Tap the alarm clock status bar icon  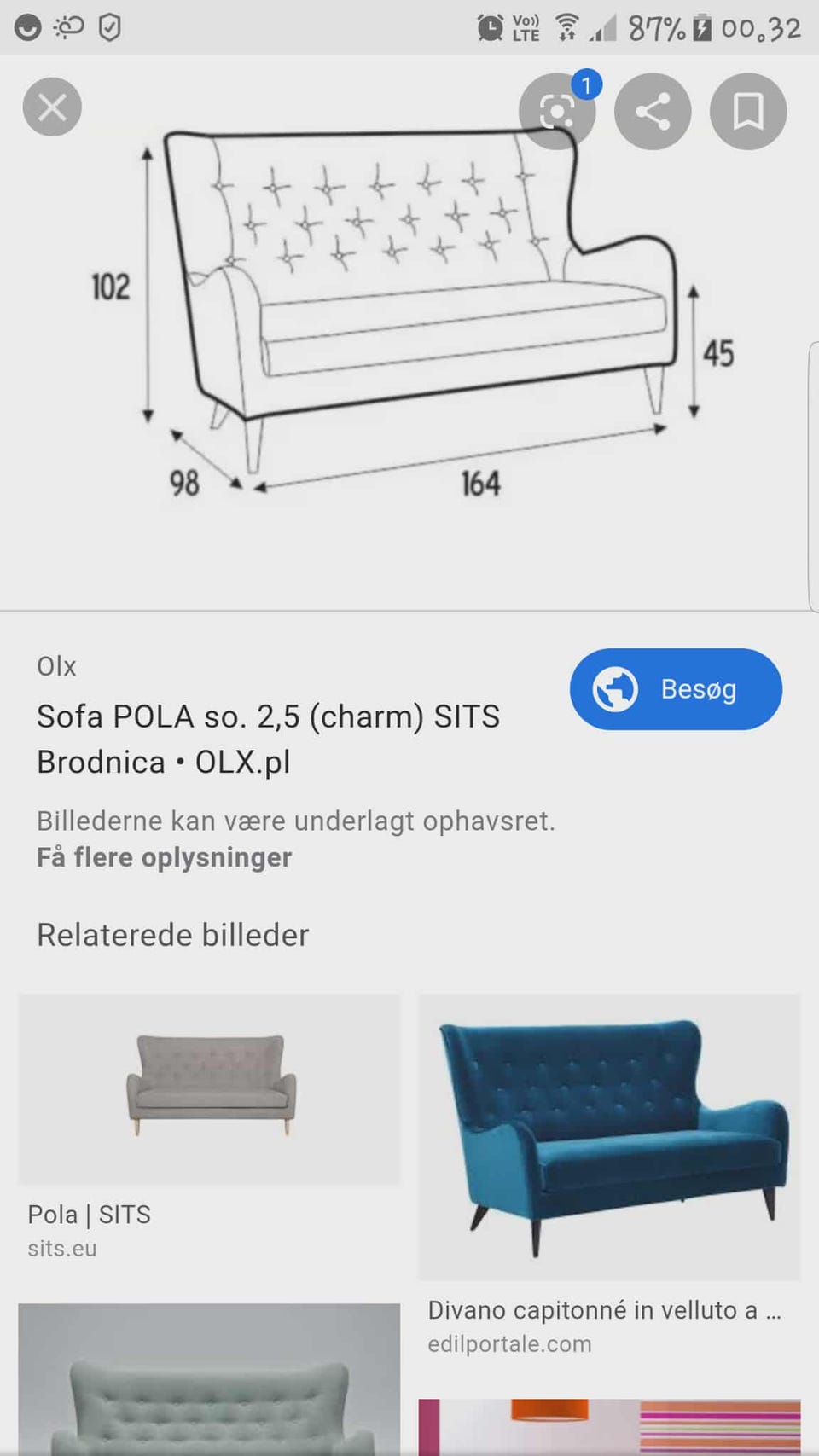(x=489, y=26)
